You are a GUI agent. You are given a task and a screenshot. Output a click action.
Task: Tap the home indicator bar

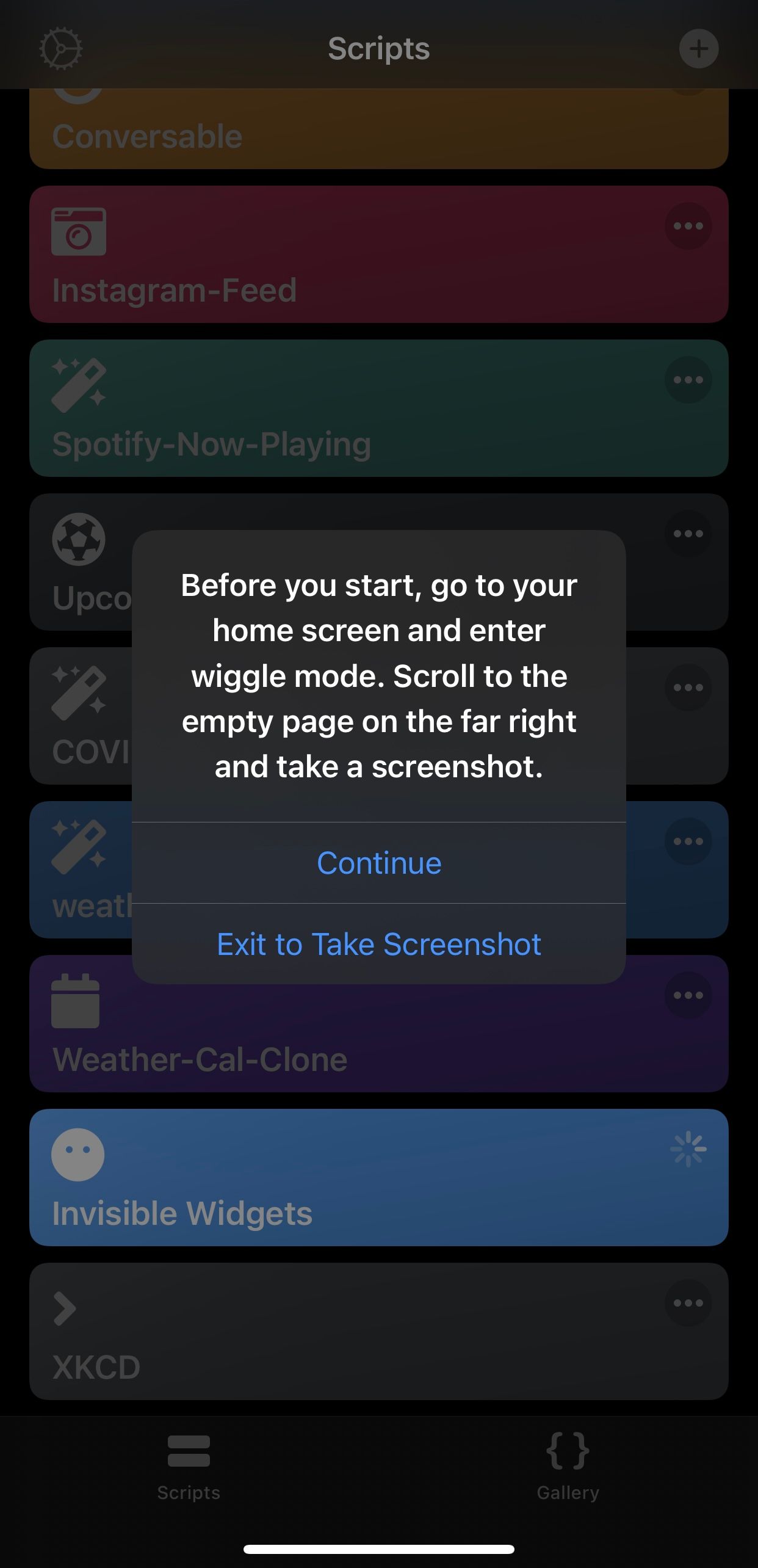click(378, 1550)
